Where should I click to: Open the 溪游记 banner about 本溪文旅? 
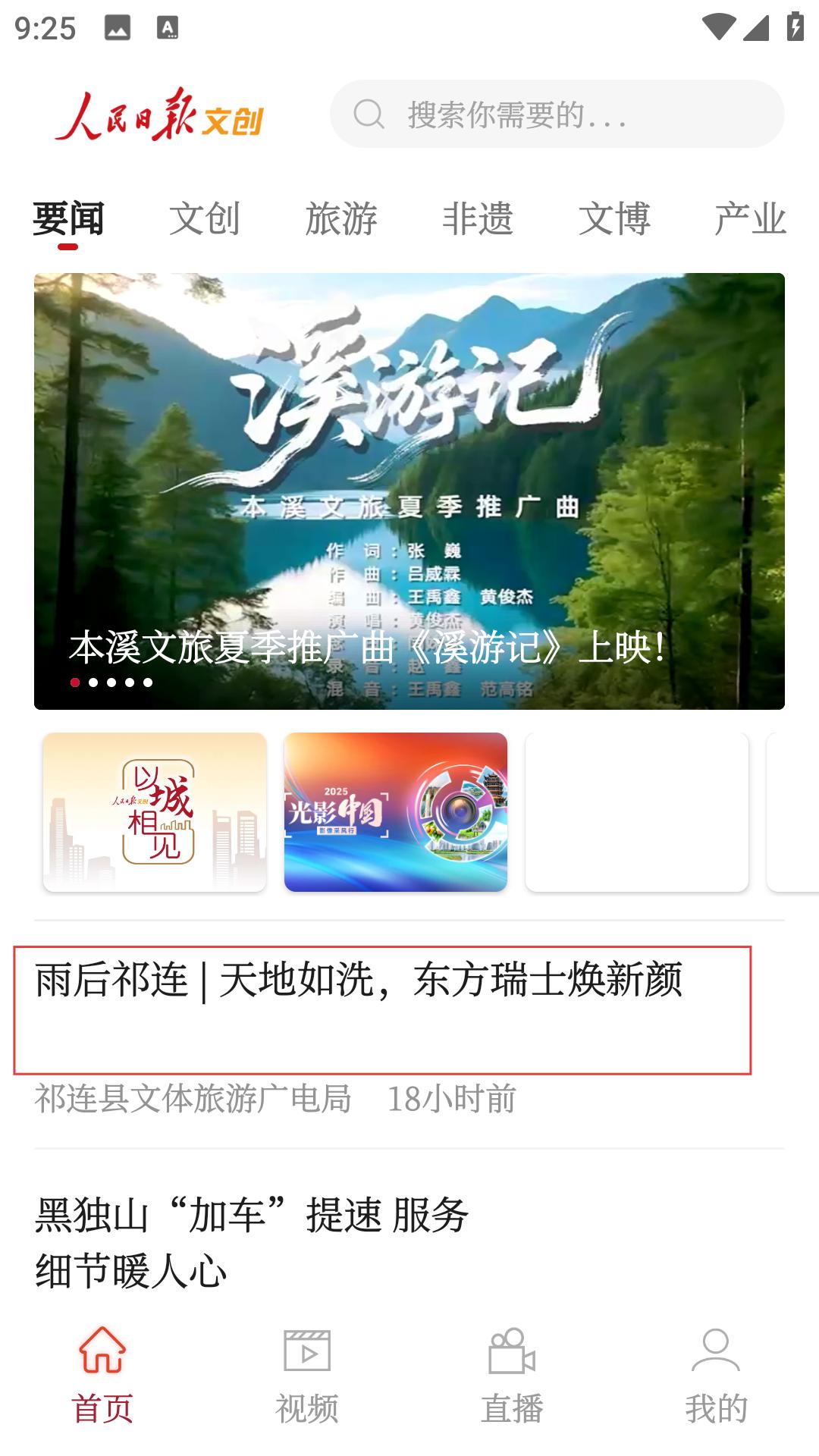409,491
